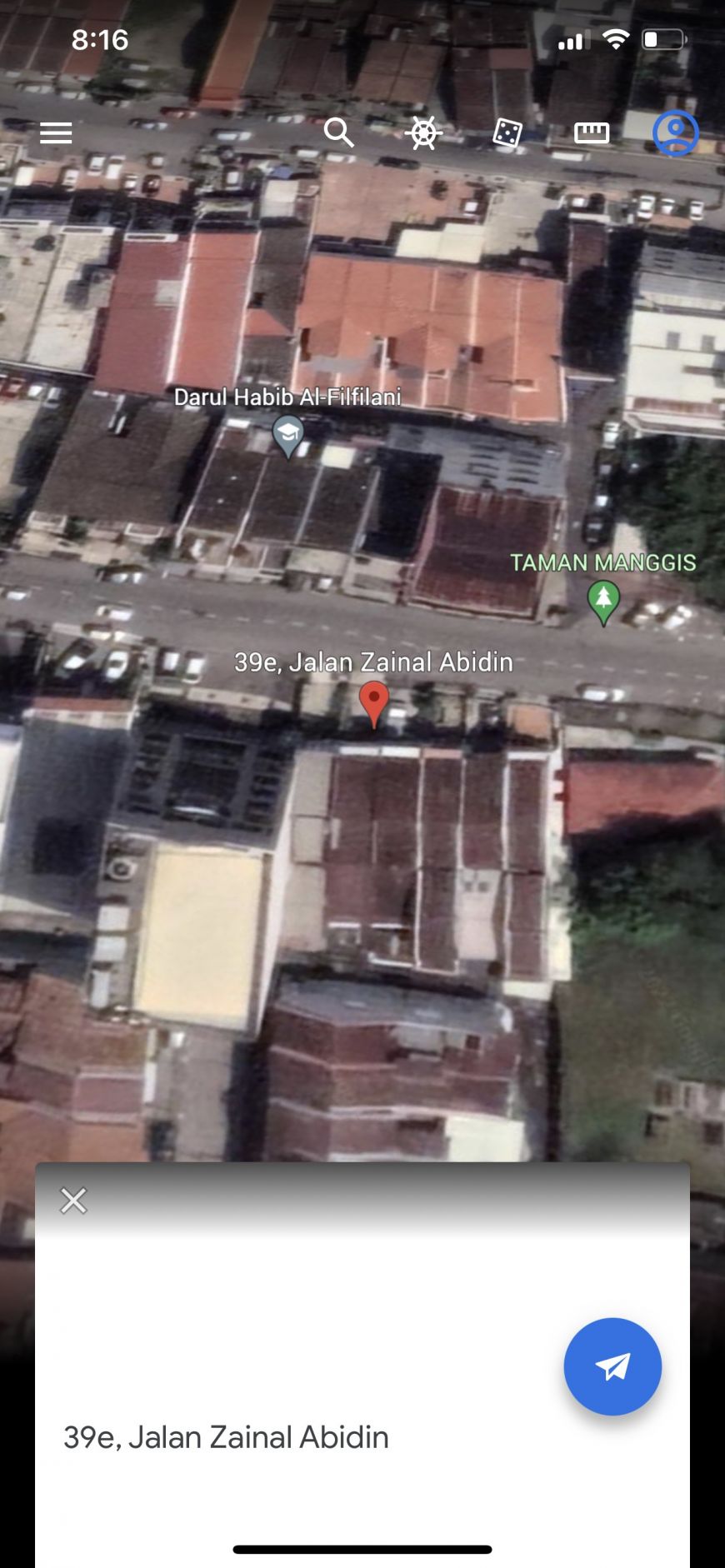This screenshot has height=1568, width=725.
Task: Open the ruler measure tool
Action: click(x=592, y=133)
